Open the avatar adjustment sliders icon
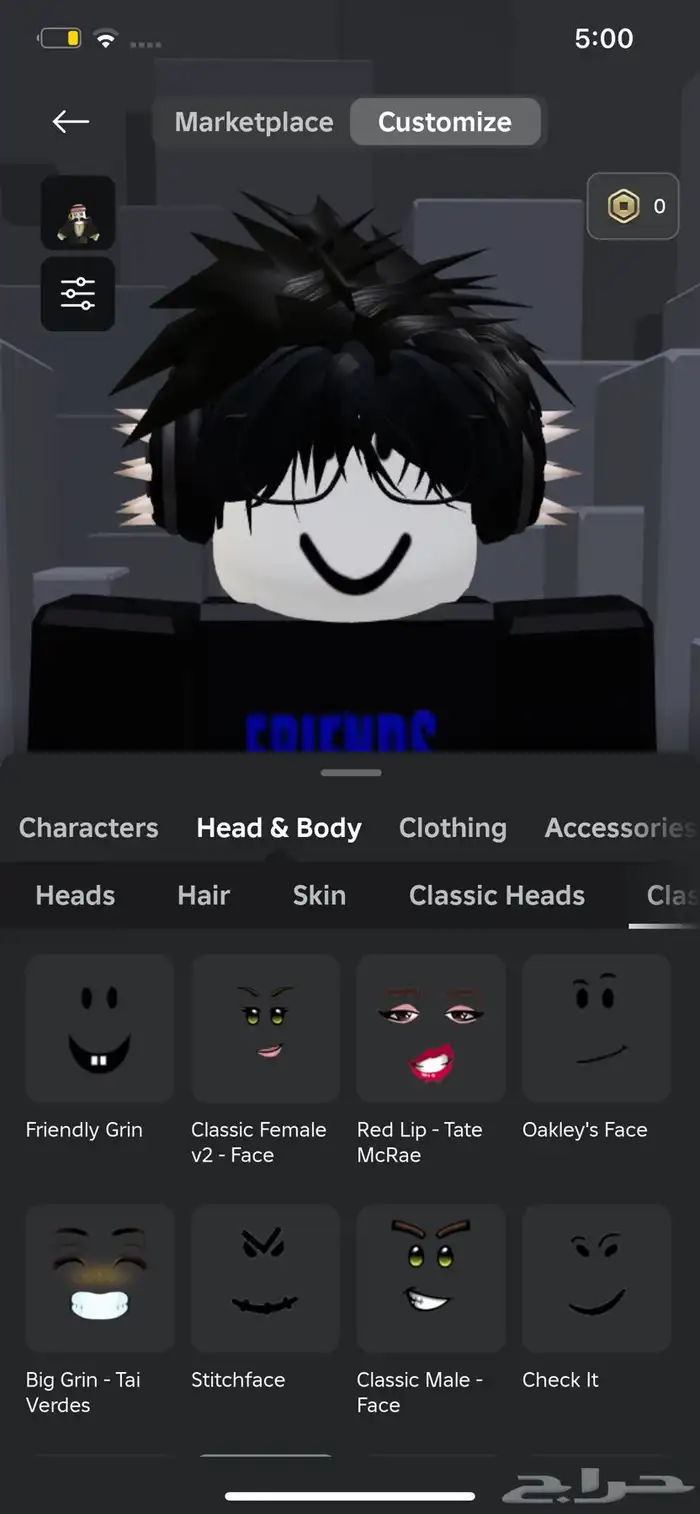Viewport: 700px width, 1514px height. tap(78, 294)
